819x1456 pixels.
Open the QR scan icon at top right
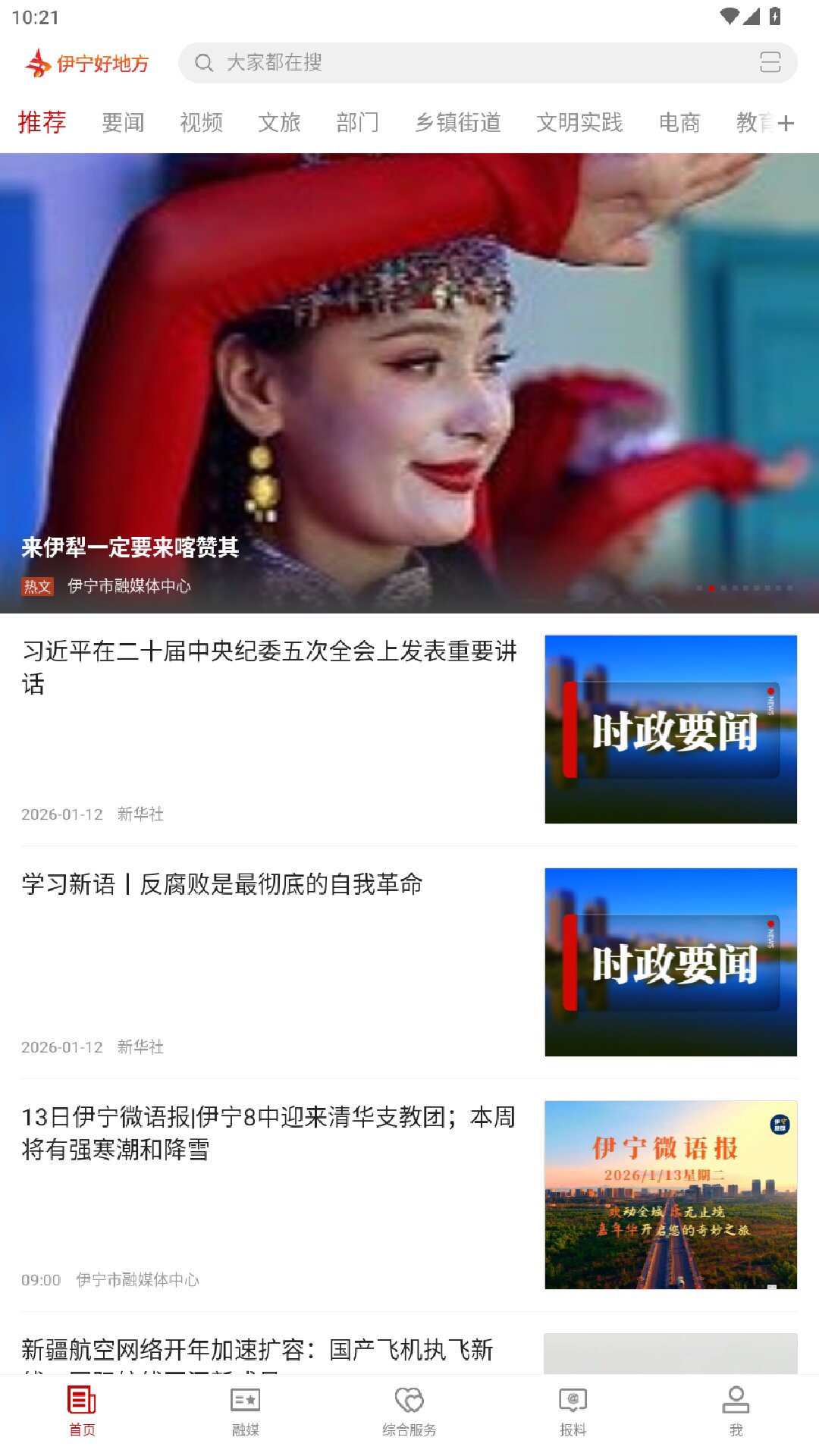771,63
